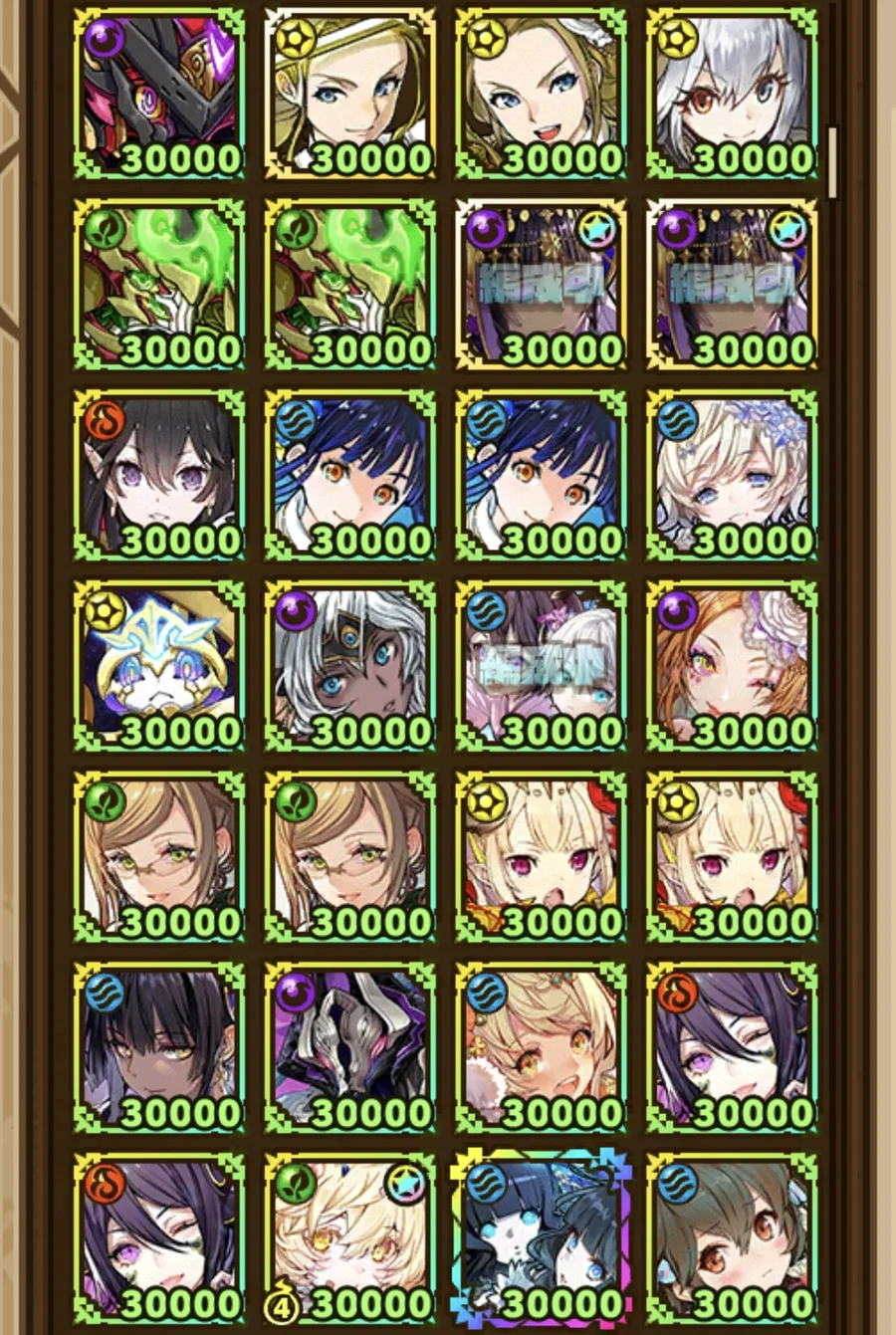Open the silver-haired girl with orange eyes
Viewport: 896px width, 1335px height.
[x=732, y=95]
